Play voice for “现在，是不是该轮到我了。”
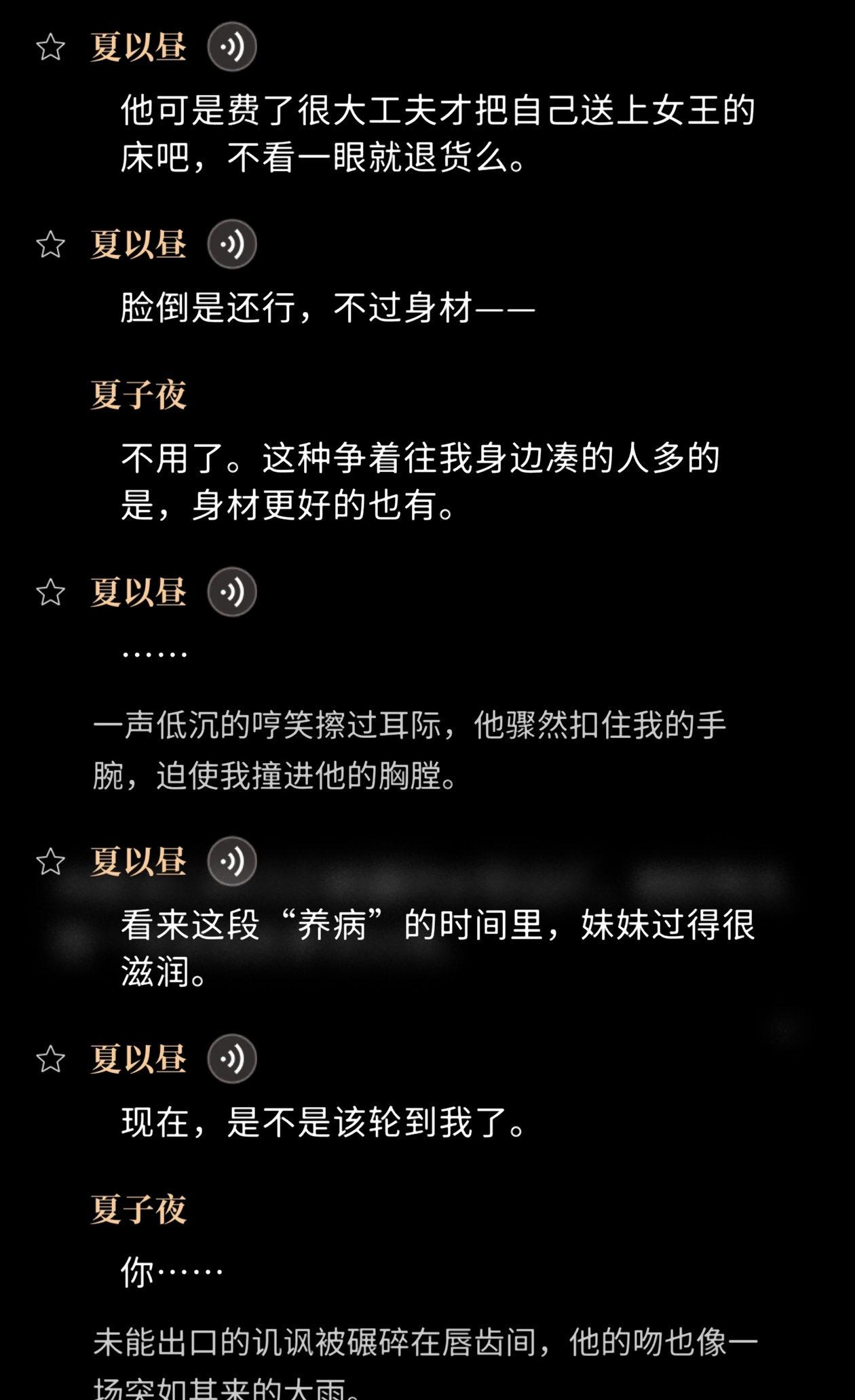 click(x=232, y=1058)
